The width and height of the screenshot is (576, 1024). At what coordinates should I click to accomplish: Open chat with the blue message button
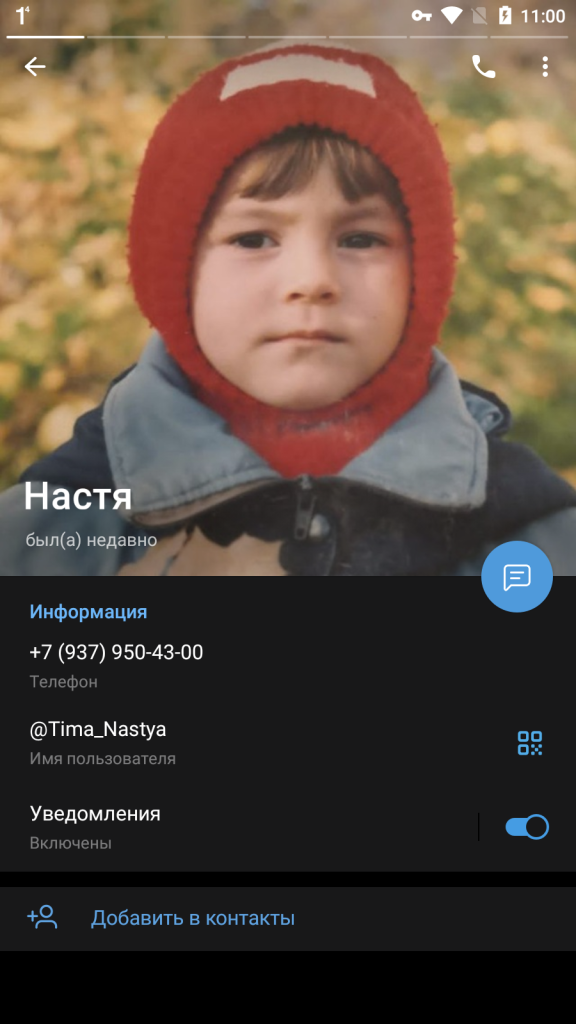517,577
